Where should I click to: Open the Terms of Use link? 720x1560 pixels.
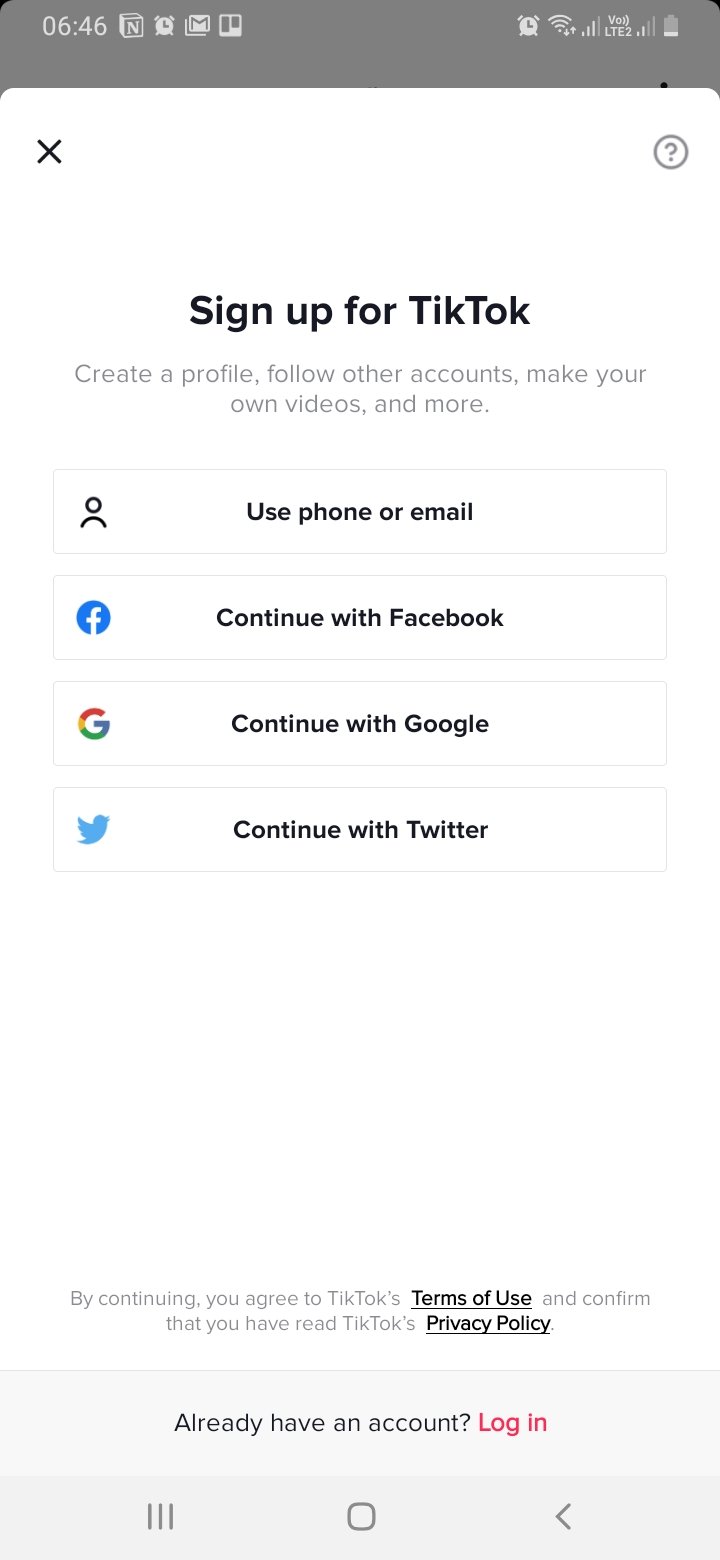point(471,1298)
